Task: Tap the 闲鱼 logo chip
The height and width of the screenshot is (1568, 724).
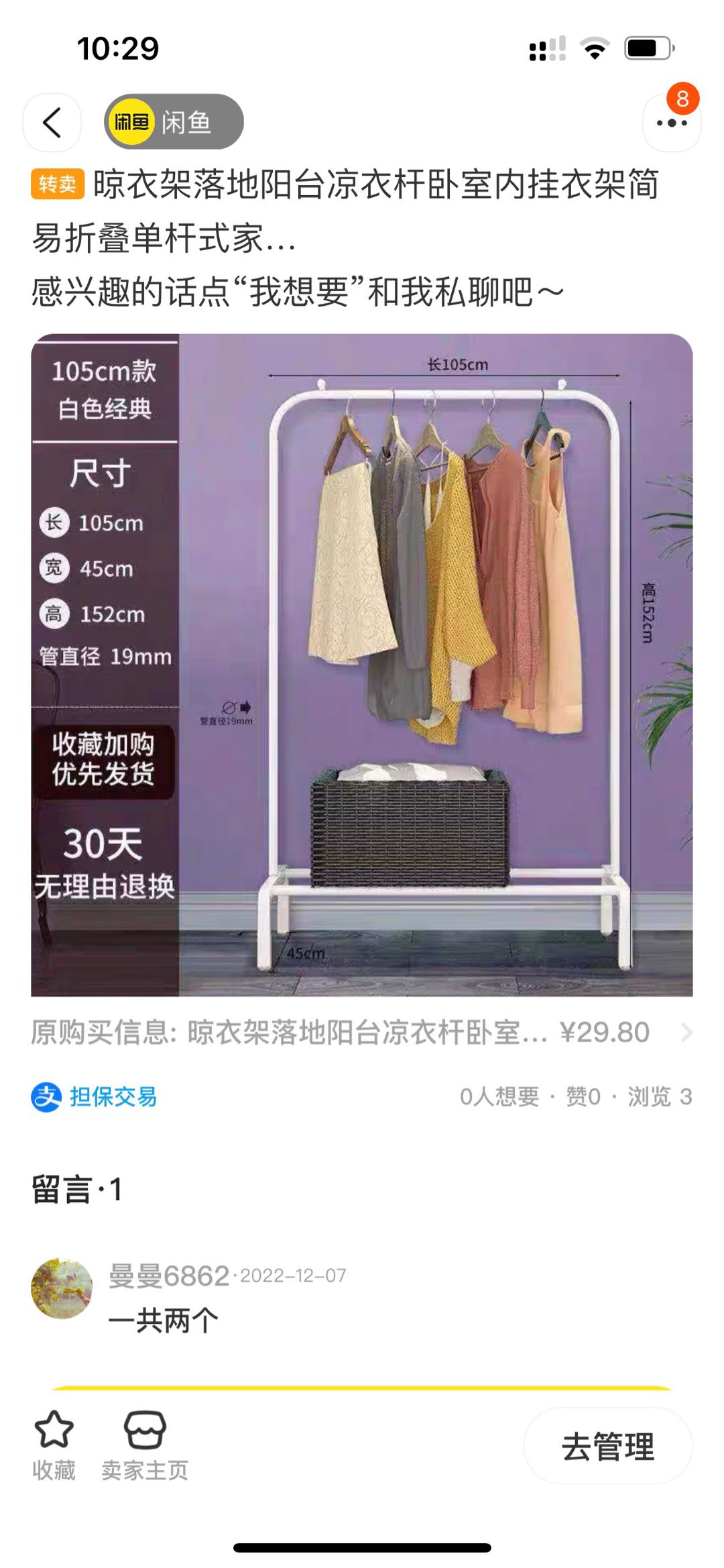Action: tap(174, 122)
